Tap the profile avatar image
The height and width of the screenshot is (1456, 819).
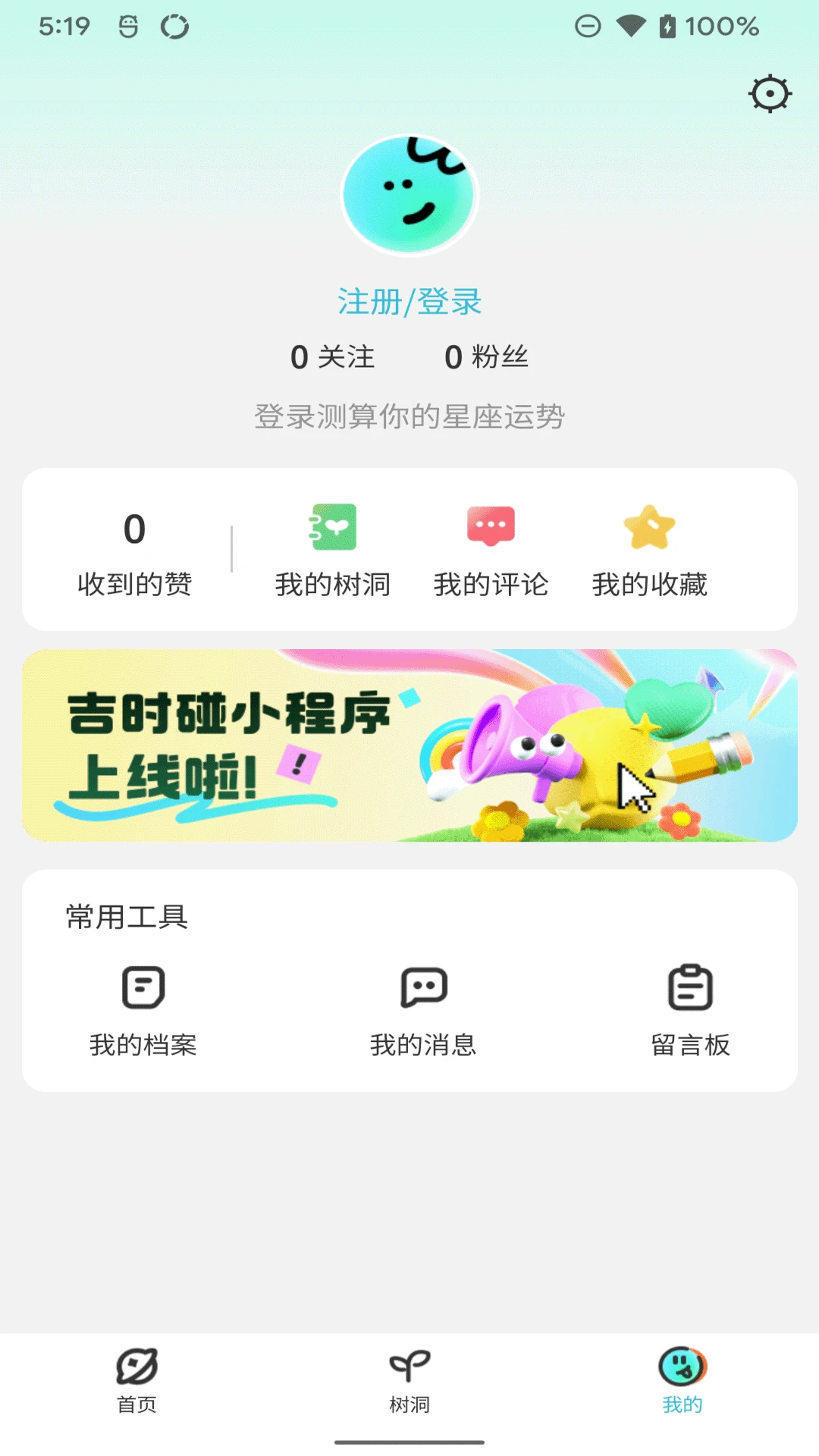tap(409, 194)
